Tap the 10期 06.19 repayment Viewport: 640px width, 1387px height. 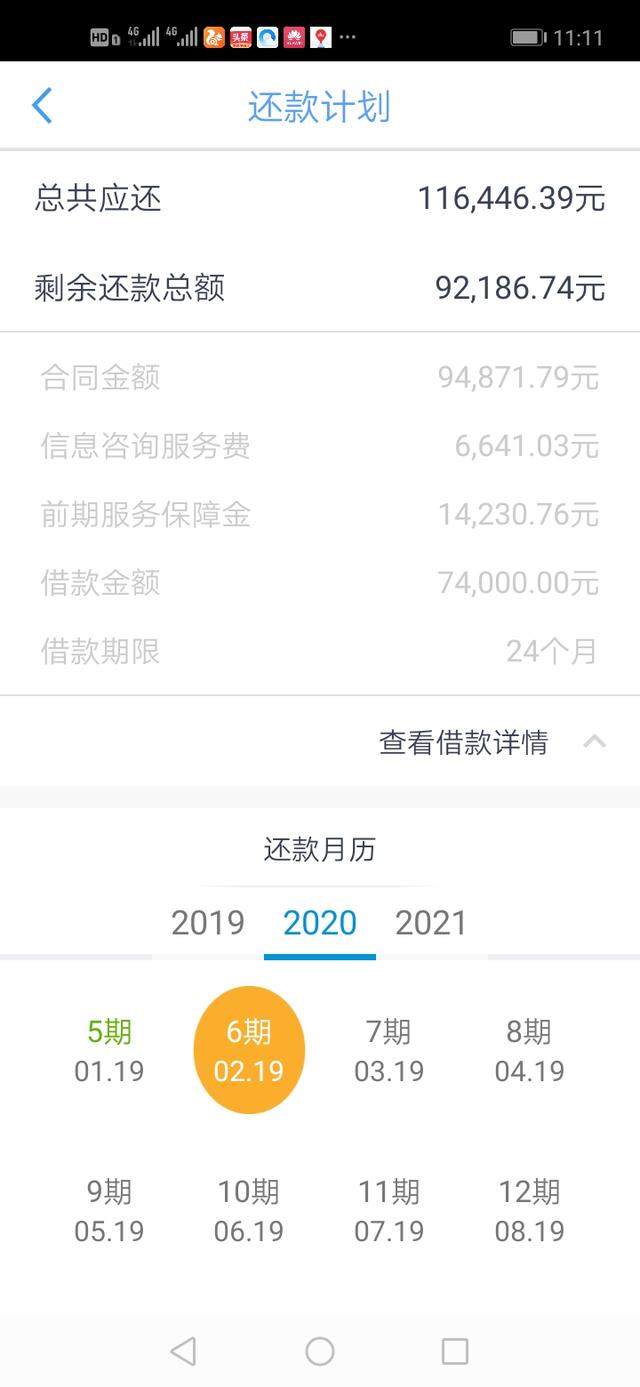click(x=249, y=1211)
